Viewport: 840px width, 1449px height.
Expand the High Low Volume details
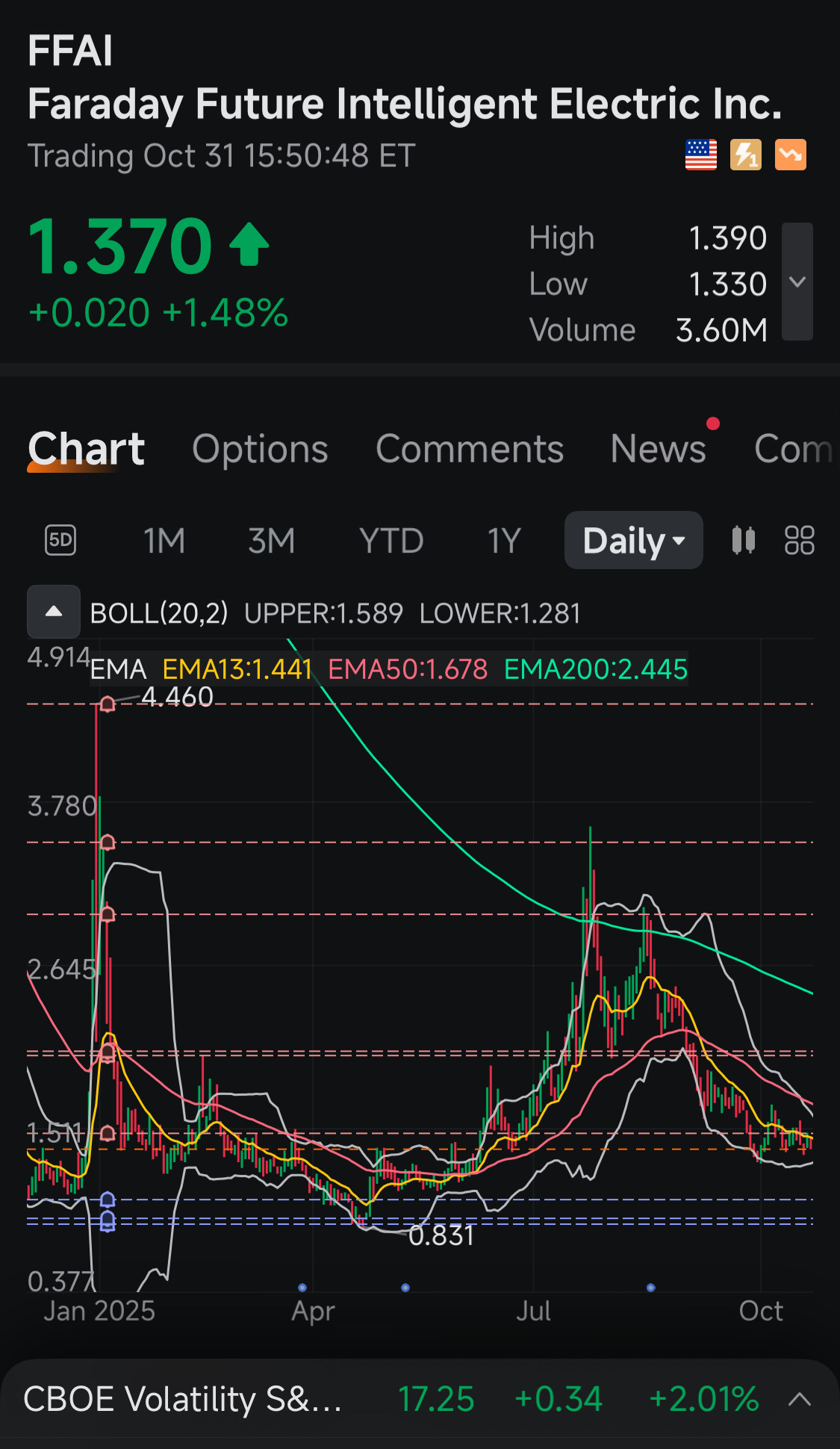point(797,282)
